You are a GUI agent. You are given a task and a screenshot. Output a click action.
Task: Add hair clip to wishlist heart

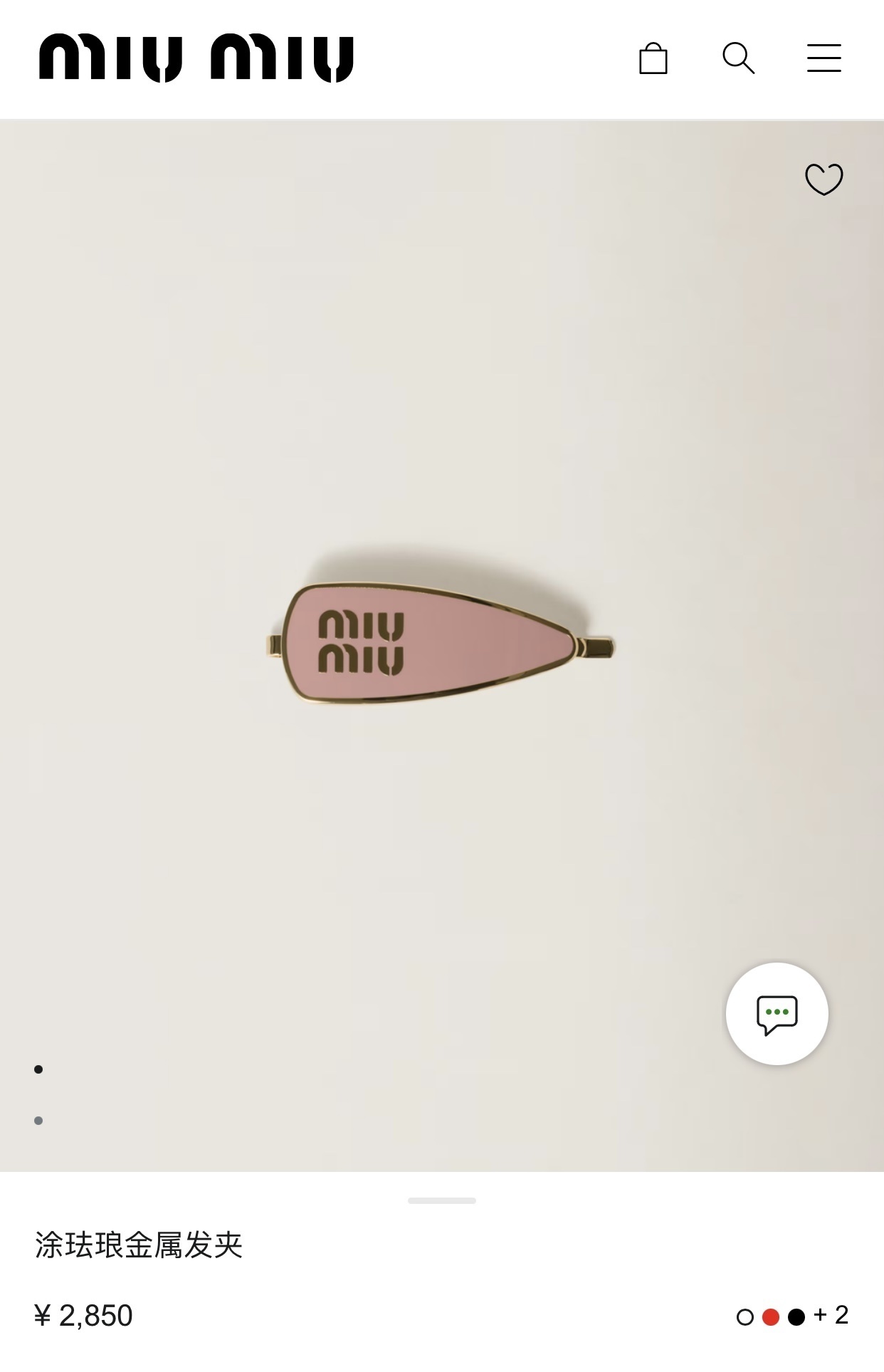click(824, 179)
